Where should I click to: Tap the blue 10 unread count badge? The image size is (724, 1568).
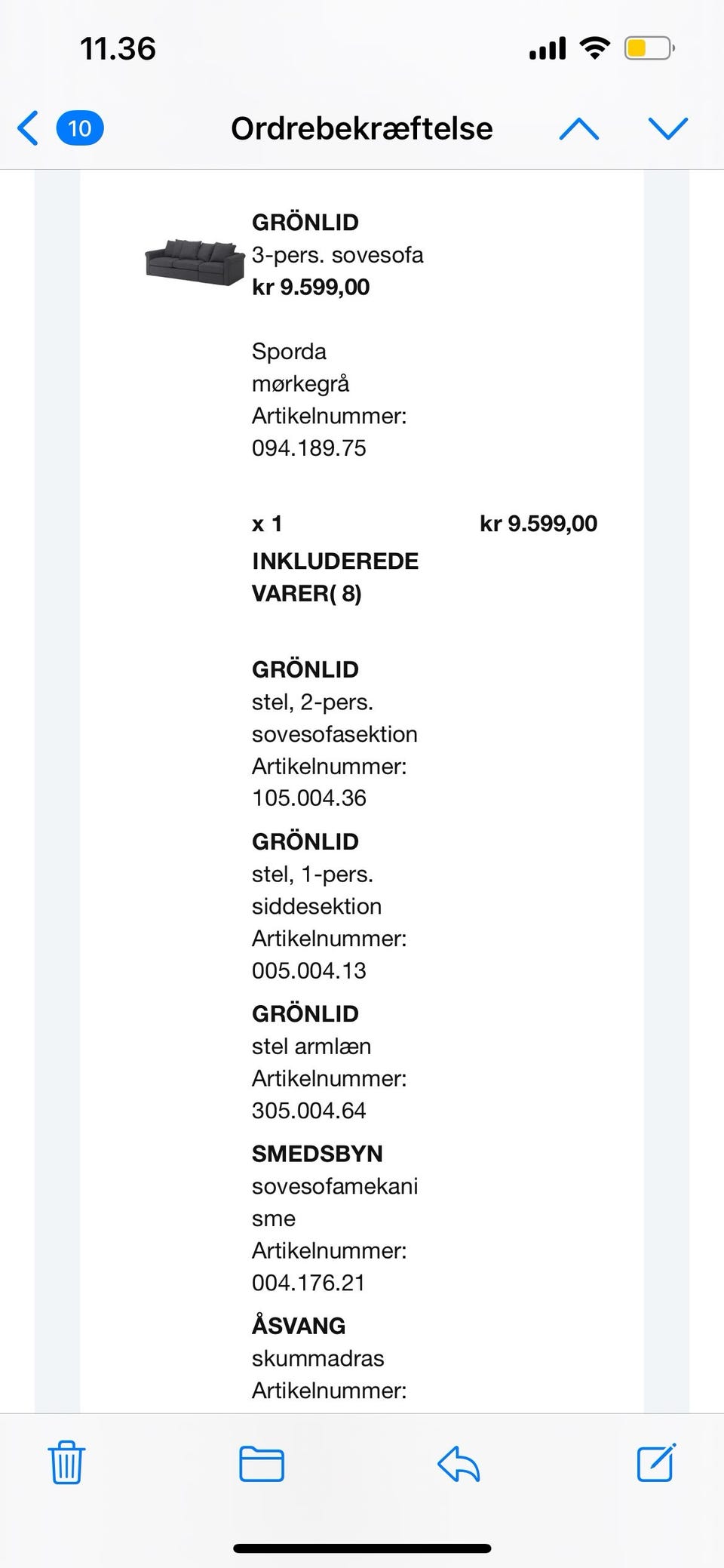pyautogui.click(x=79, y=128)
